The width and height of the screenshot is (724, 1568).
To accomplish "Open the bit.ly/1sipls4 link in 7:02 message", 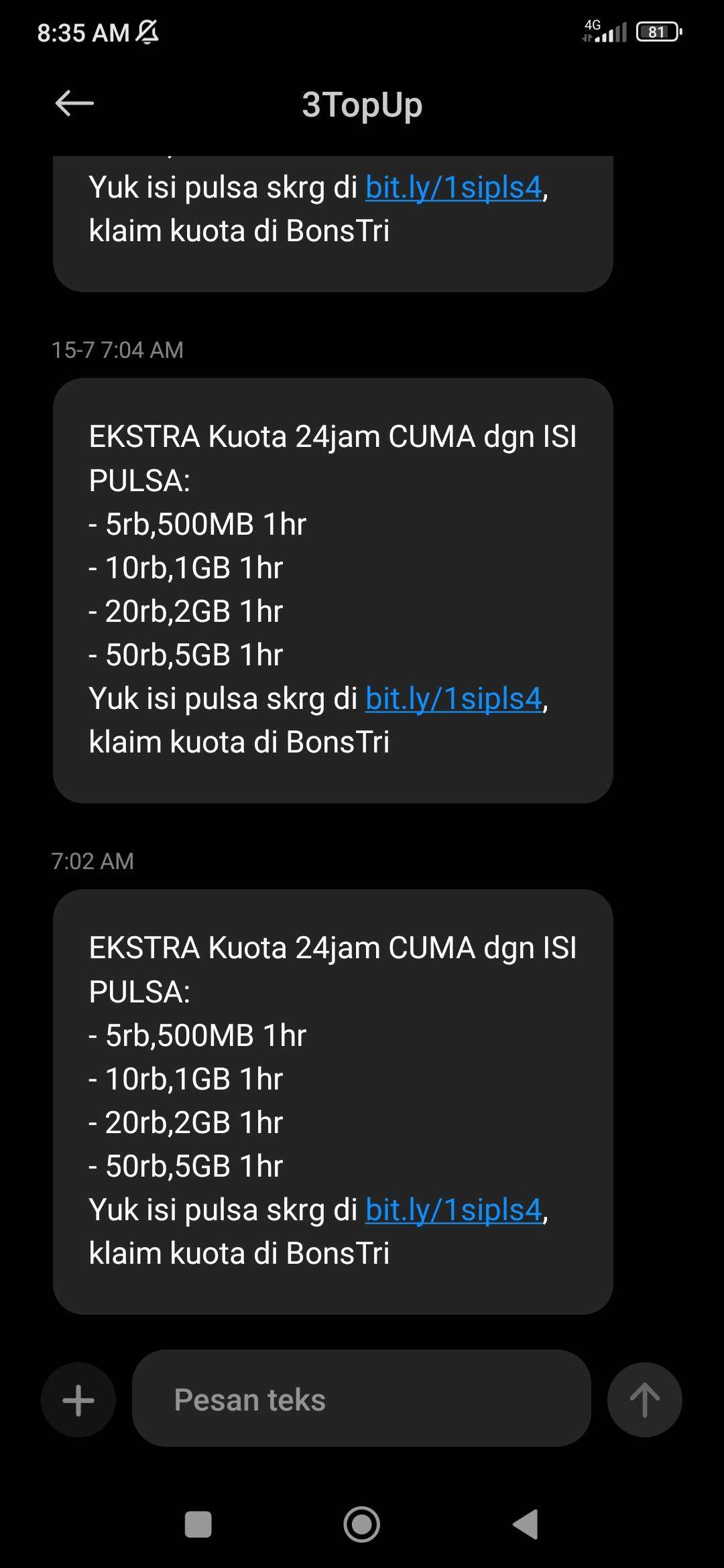I will coord(453,1210).
